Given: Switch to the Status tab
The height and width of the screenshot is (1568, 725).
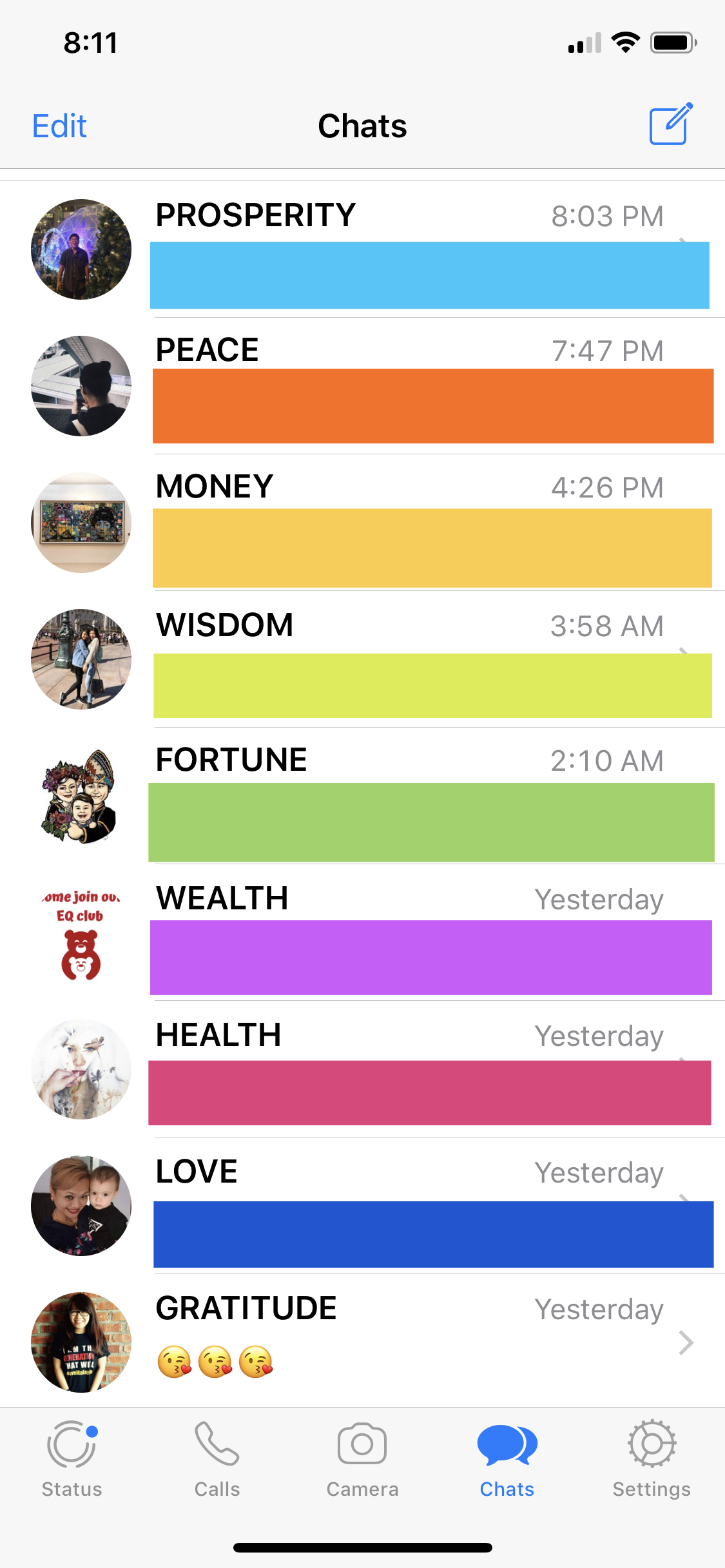Looking at the screenshot, I should click(72, 1459).
